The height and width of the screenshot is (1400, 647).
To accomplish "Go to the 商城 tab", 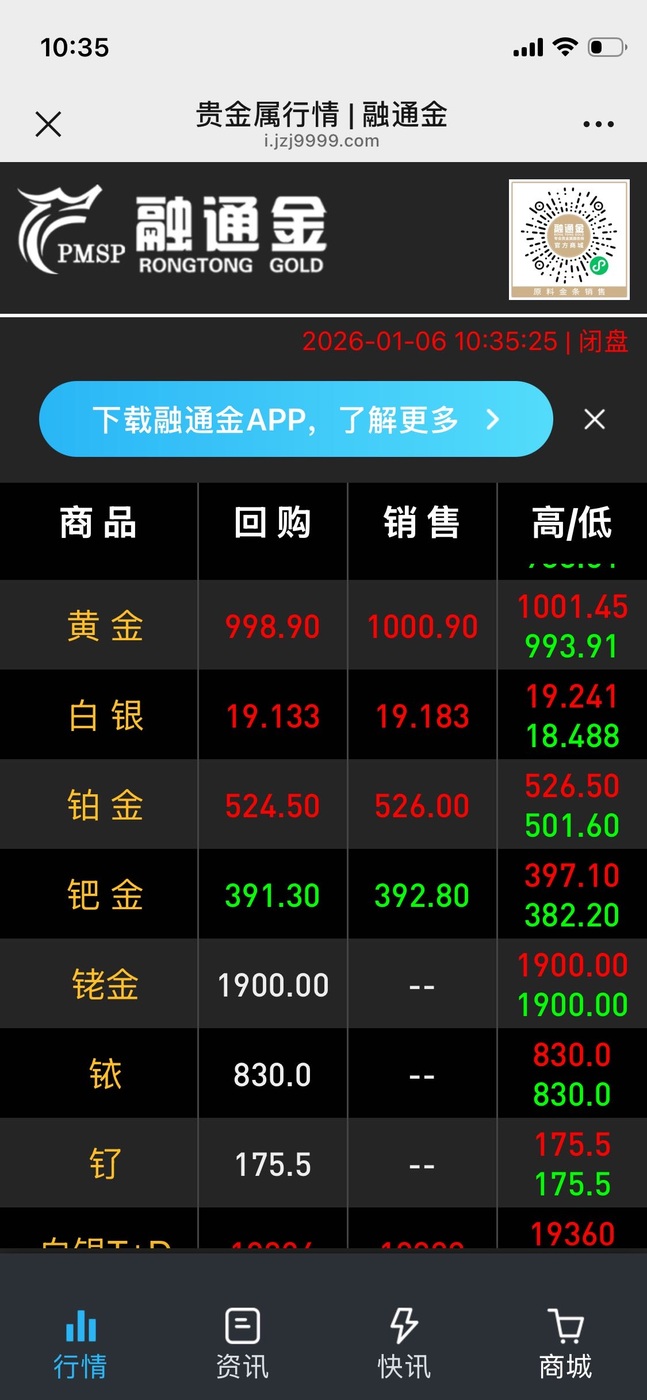I will 565,1344.
